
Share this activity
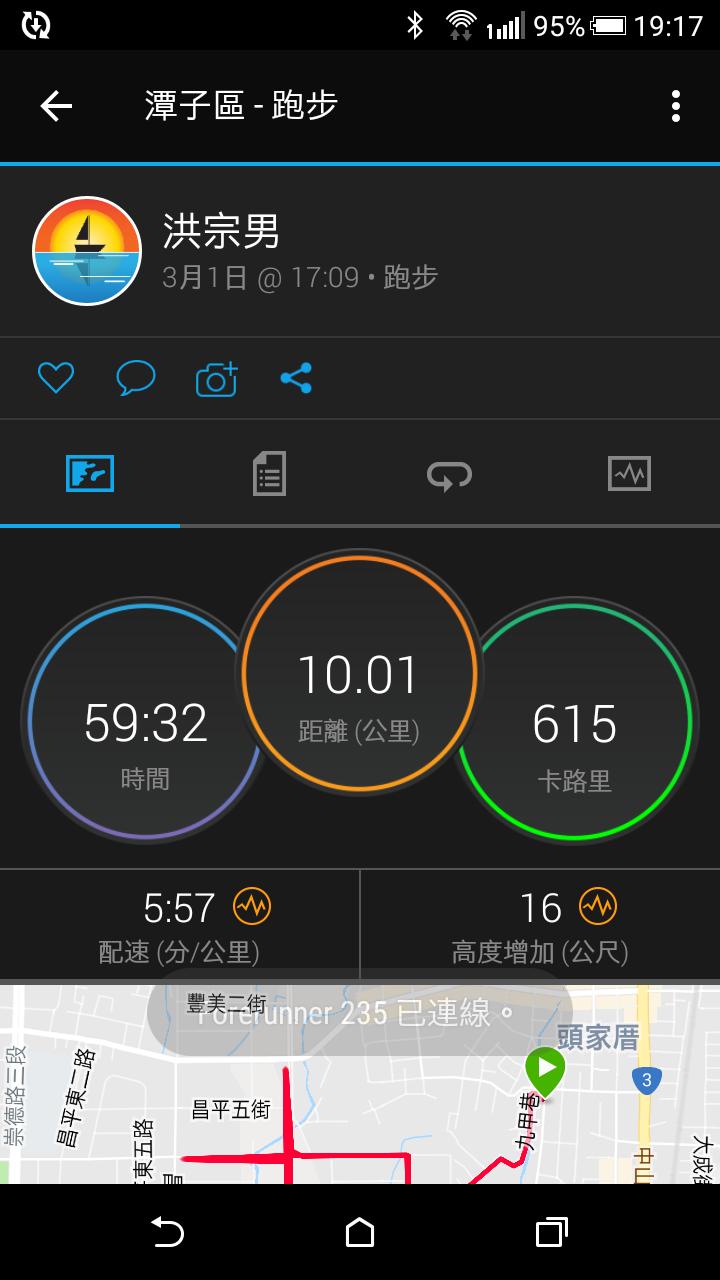click(296, 378)
